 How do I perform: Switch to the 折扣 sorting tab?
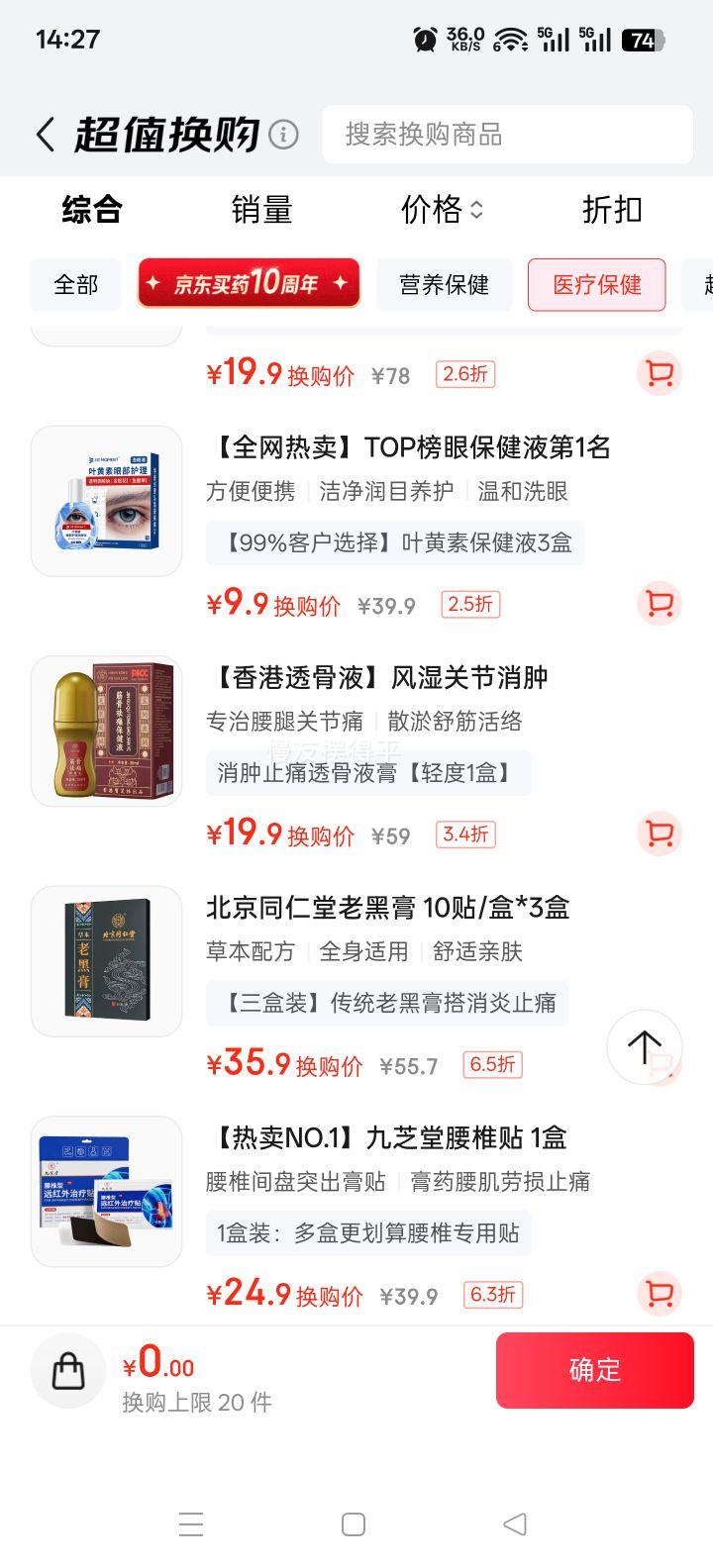pos(611,210)
